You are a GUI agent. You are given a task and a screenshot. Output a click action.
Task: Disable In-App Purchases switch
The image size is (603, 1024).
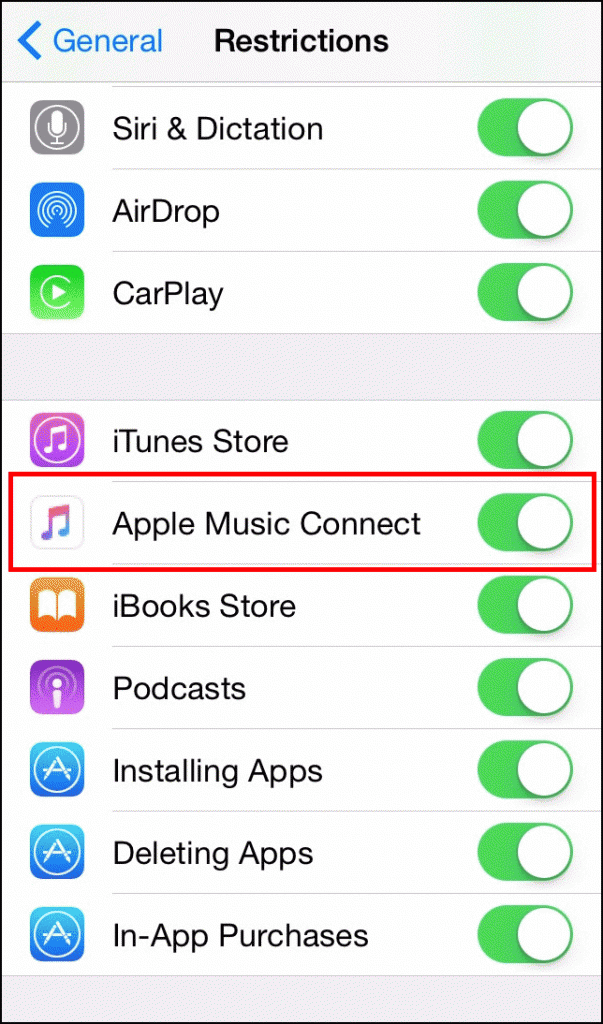(525, 936)
